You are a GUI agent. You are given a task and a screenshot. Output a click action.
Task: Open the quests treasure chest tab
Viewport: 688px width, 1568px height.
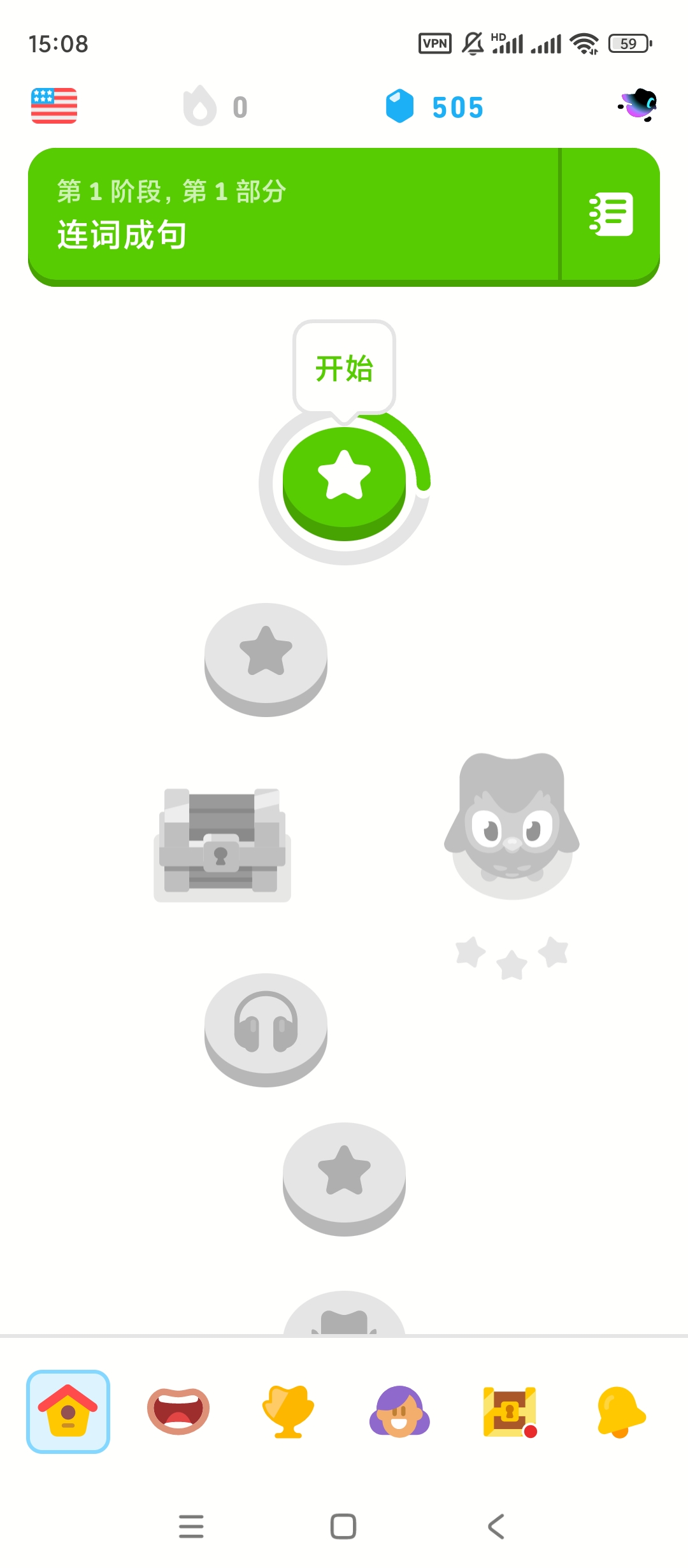point(510,1411)
